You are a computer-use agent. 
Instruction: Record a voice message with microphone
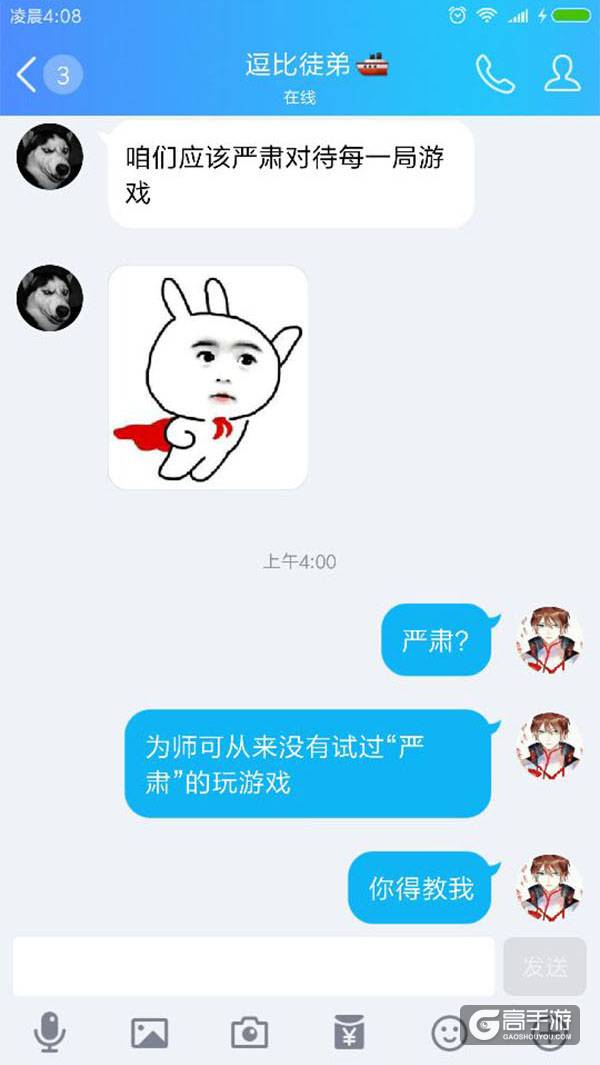(50, 1031)
